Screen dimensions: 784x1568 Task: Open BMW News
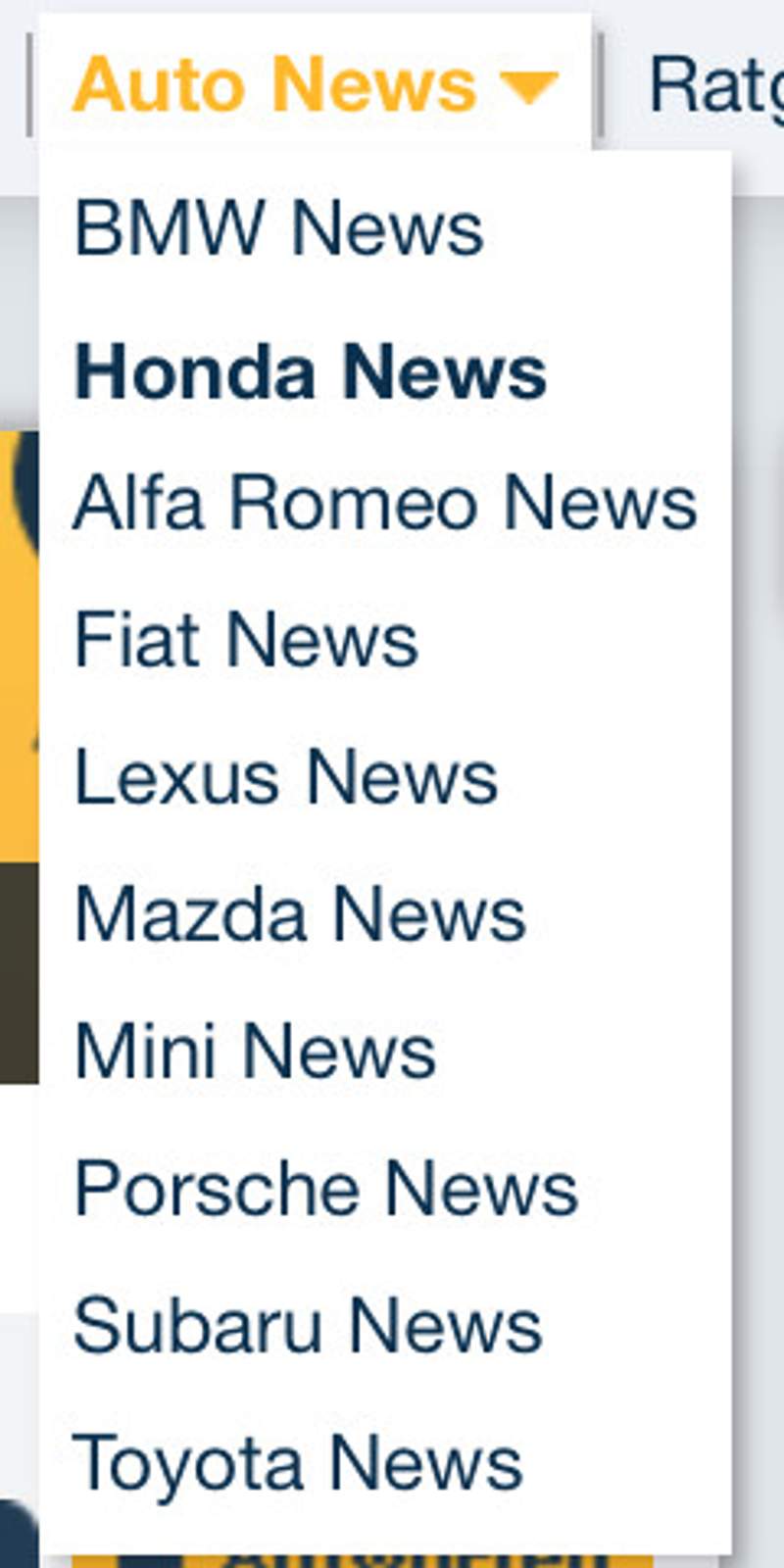point(279,228)
